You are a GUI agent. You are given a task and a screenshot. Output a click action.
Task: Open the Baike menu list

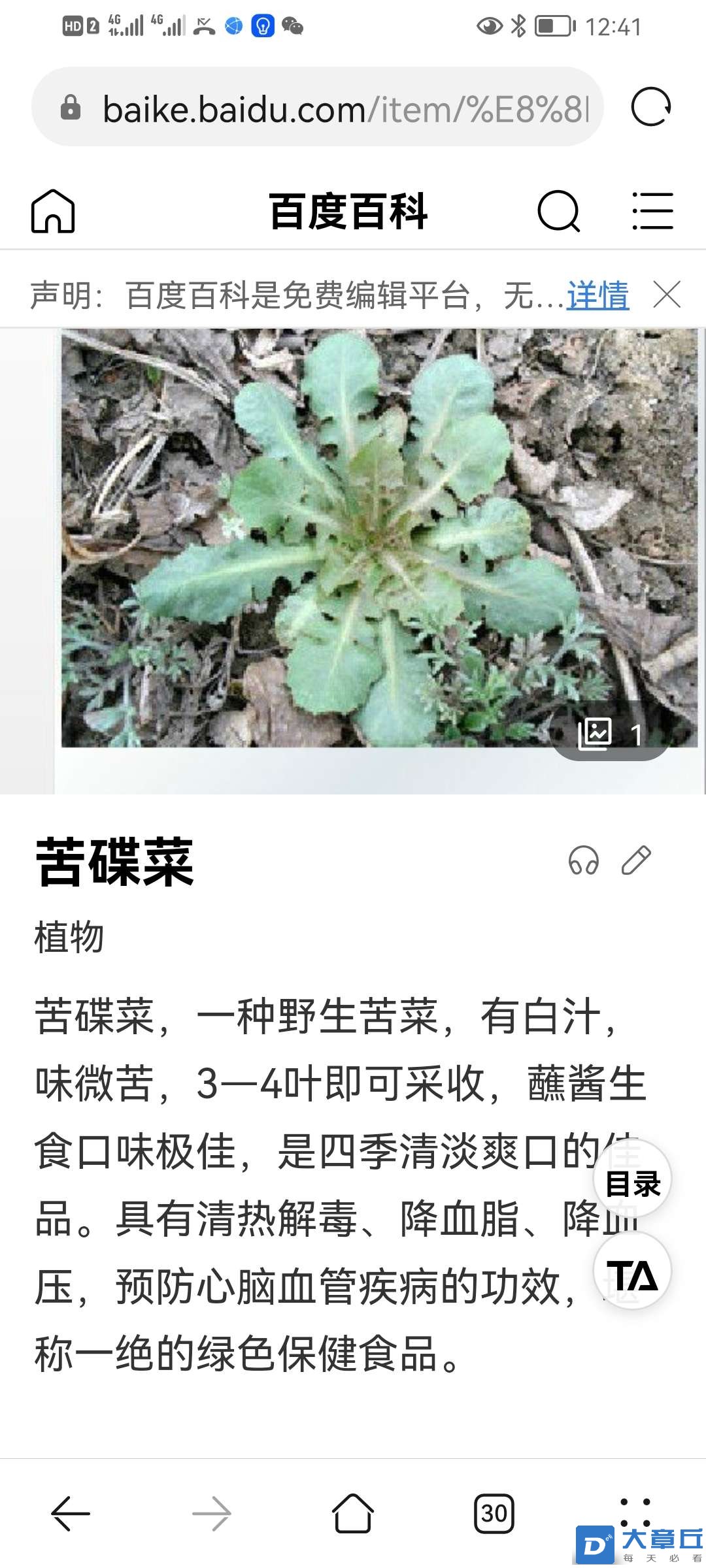coord(652,211)
